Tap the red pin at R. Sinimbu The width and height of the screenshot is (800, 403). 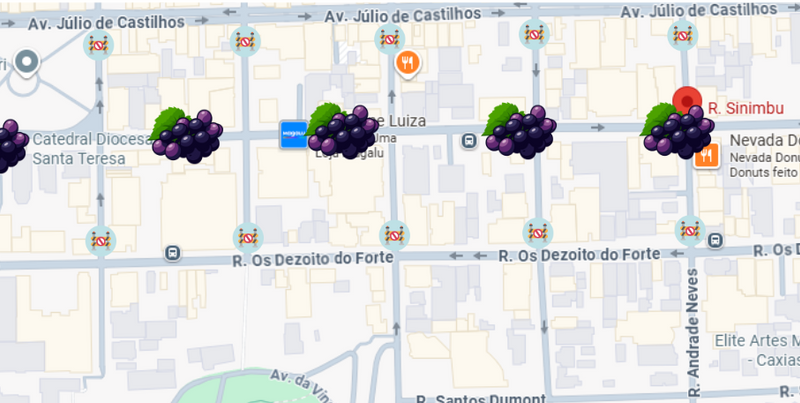click(686, 102)
